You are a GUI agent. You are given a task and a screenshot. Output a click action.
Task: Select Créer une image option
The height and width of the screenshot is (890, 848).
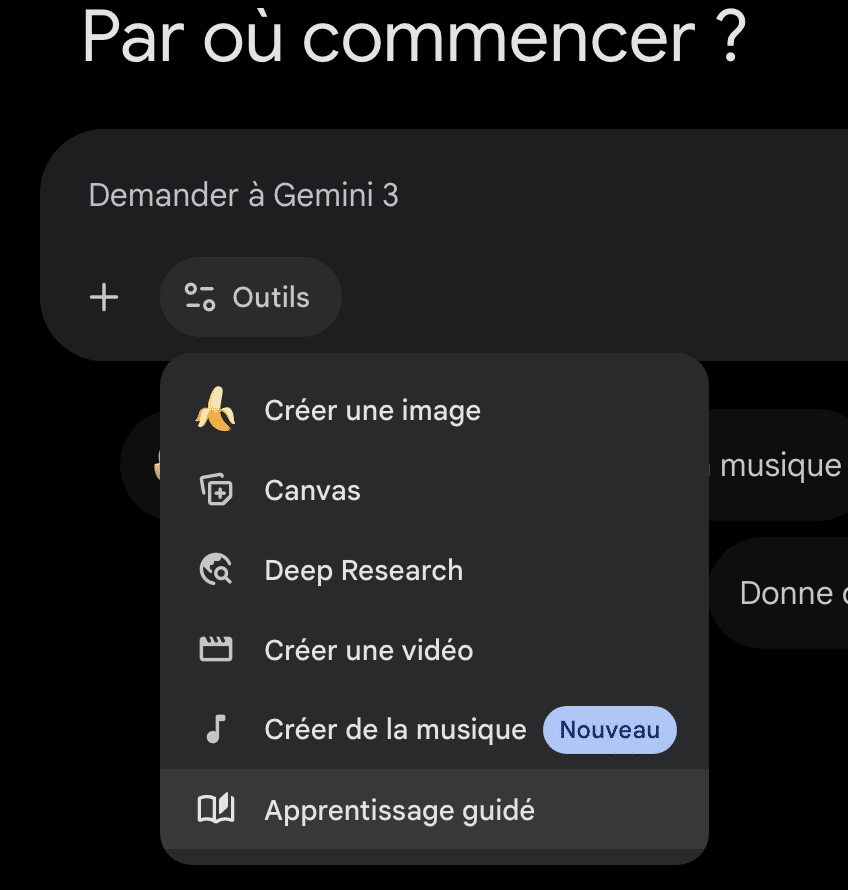click(372, 411)
